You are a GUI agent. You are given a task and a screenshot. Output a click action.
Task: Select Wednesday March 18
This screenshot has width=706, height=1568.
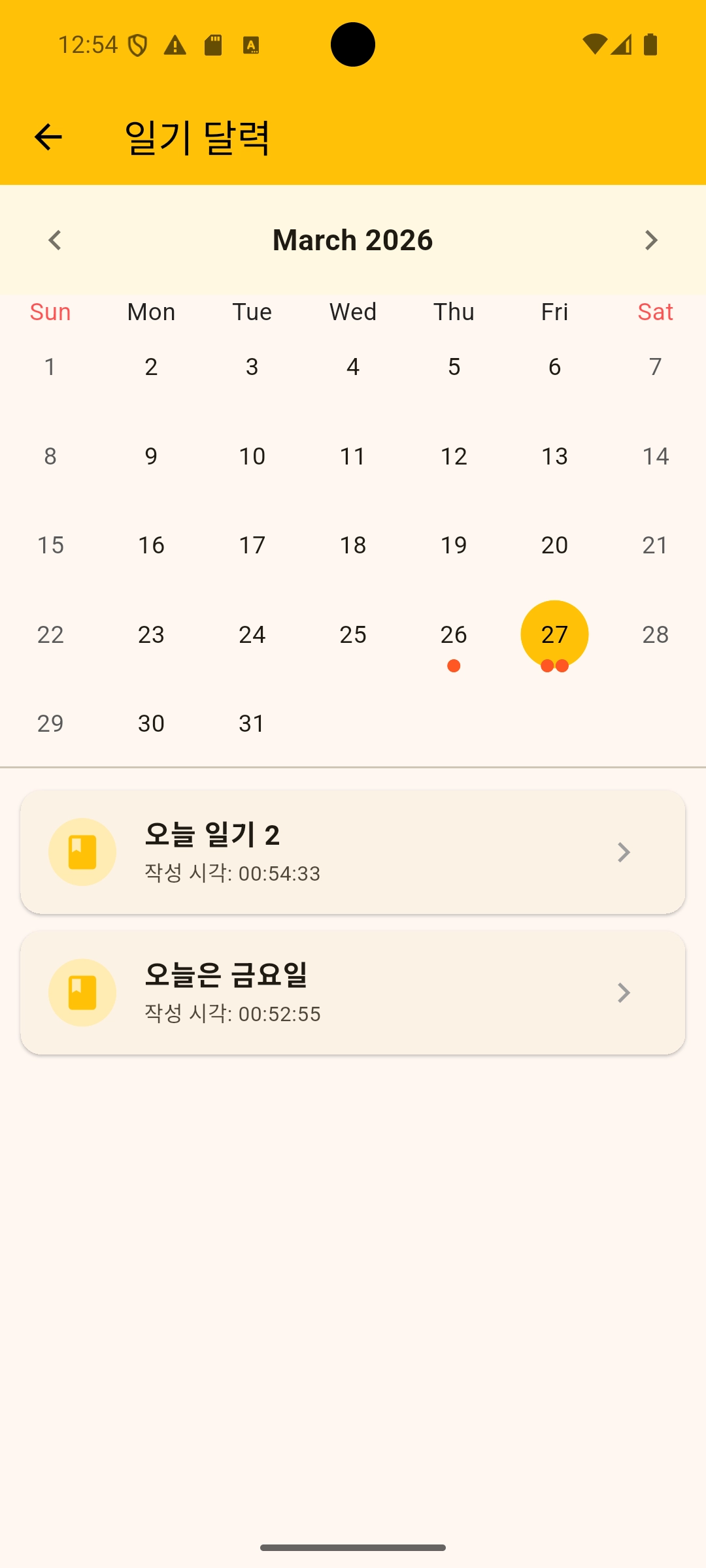coord(353,545)
